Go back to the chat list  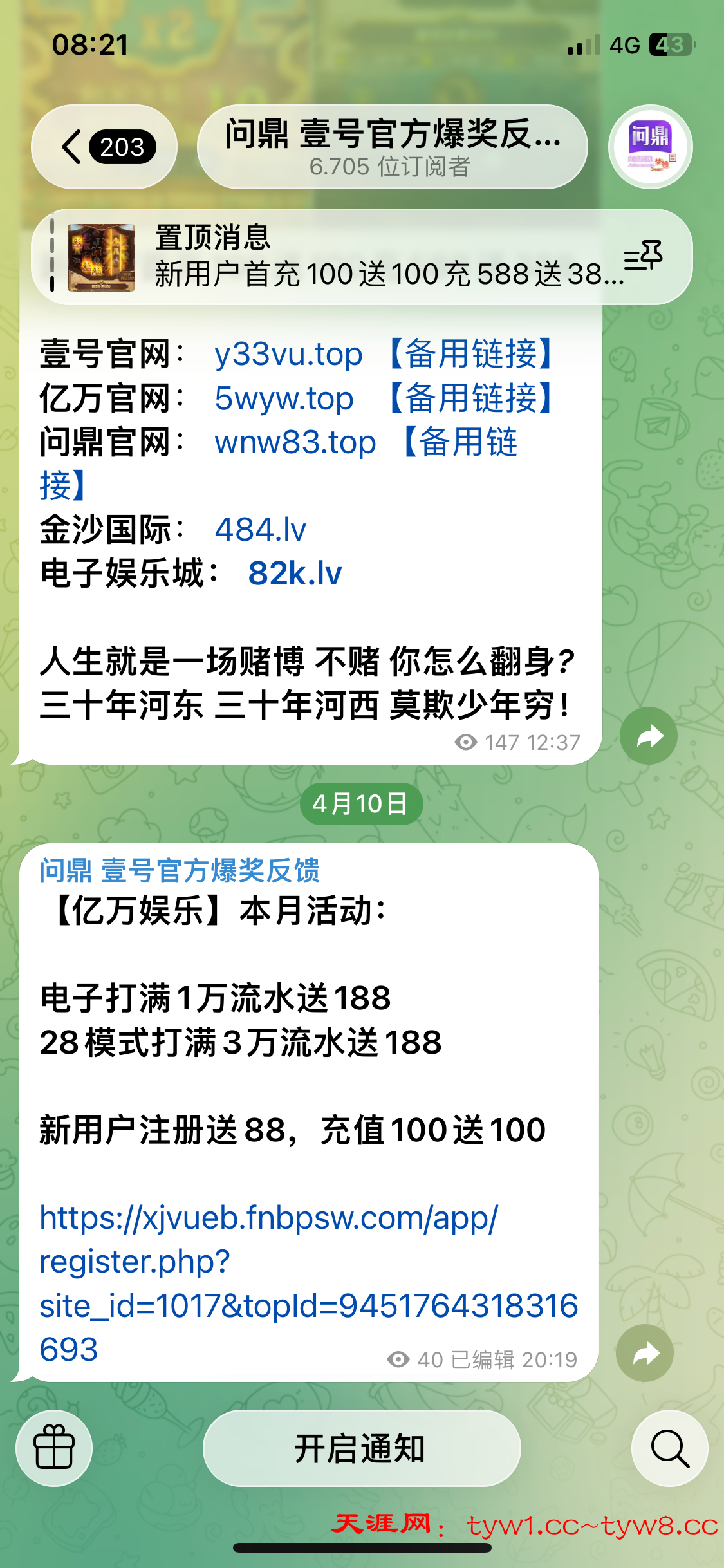pyautogui.click(x=103, y=147)
